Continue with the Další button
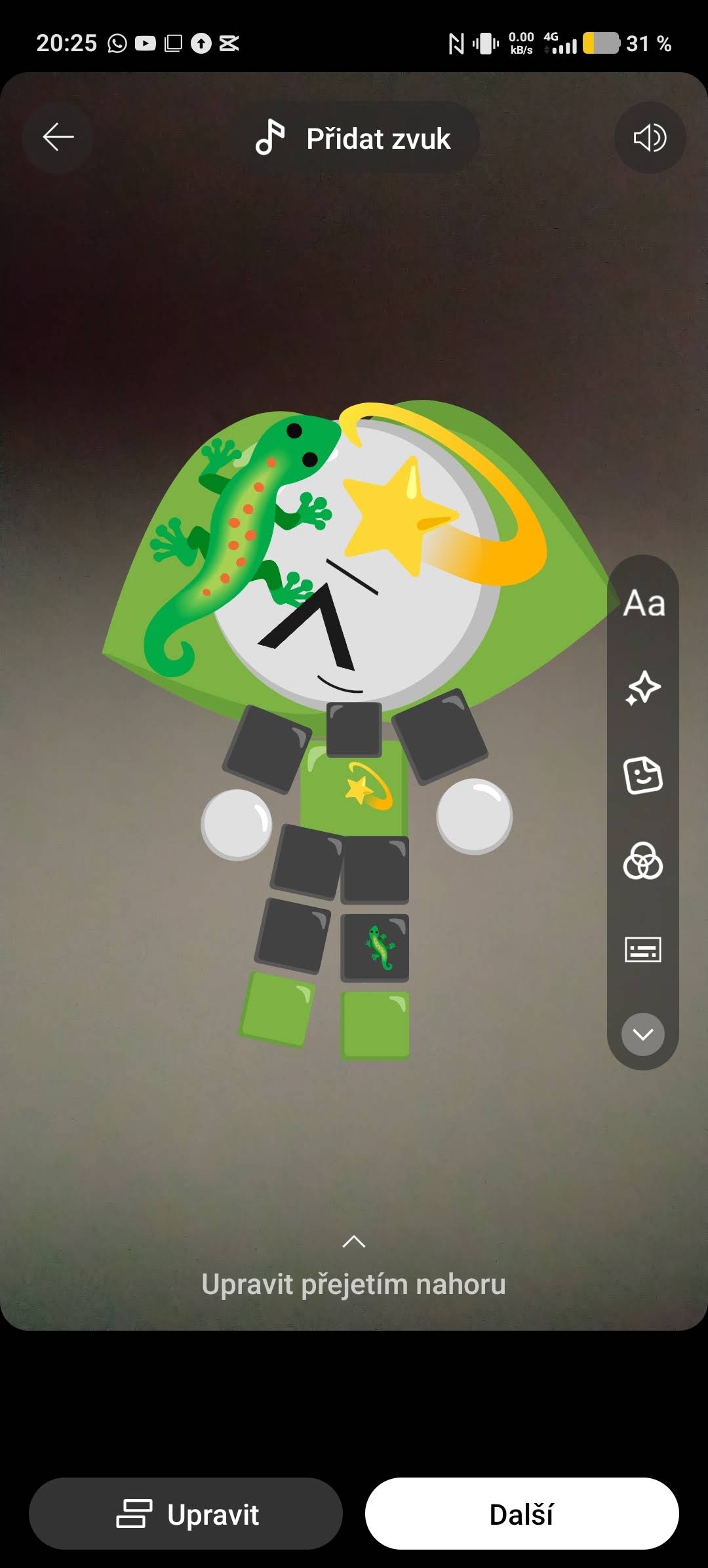Image resolution: width=708 pixels, height=1568 pixels. pyautogui.click(x=522, y=1514)
